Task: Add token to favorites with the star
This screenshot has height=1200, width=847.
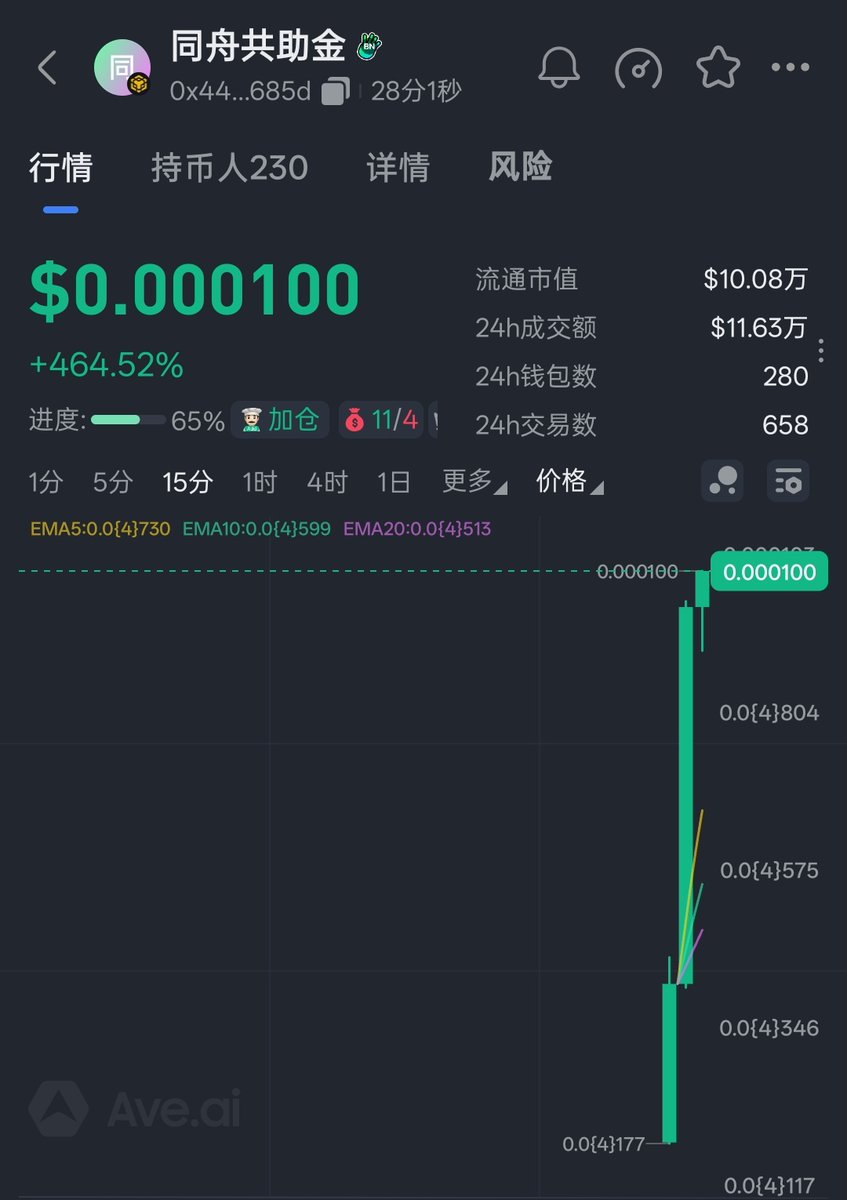Action: 717,67
